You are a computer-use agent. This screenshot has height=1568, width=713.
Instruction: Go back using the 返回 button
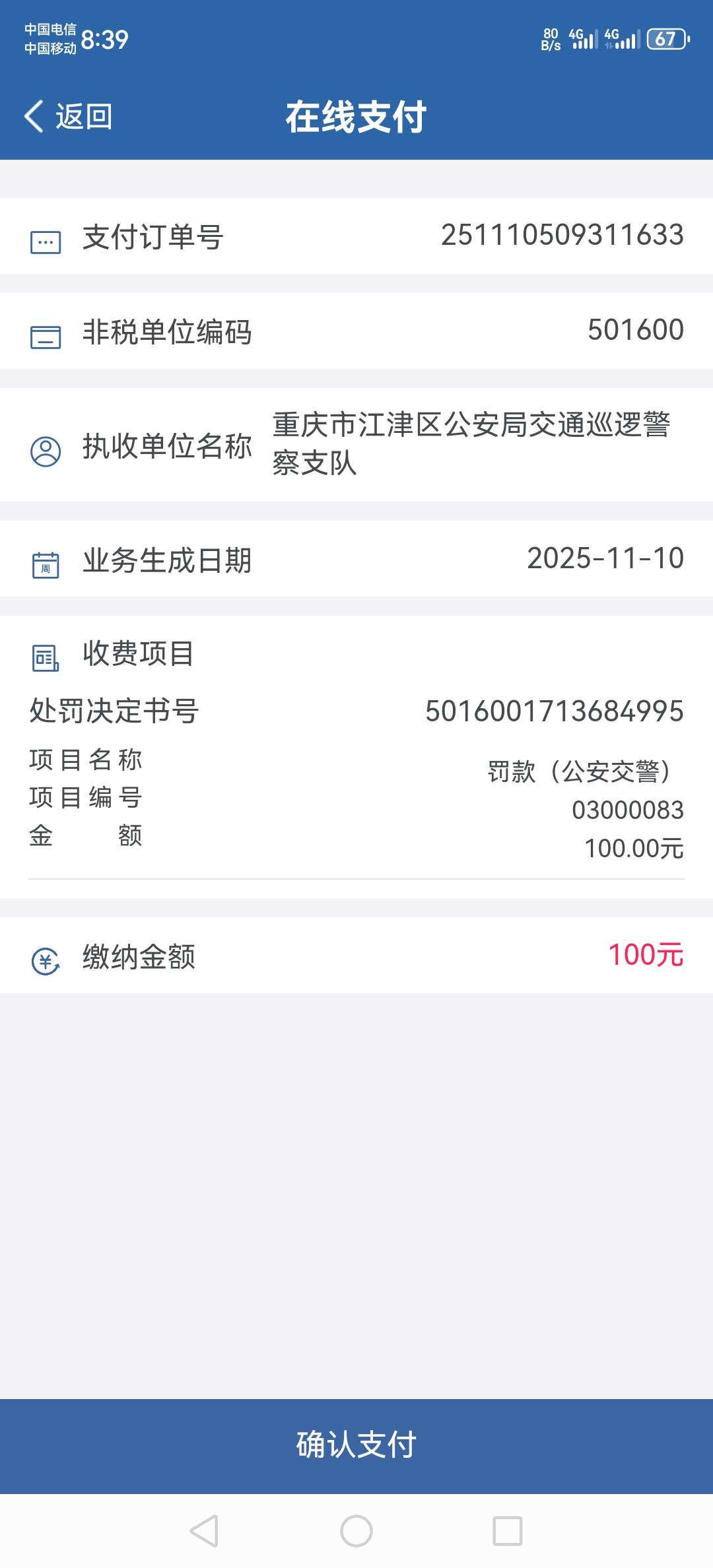pos(69,117)
